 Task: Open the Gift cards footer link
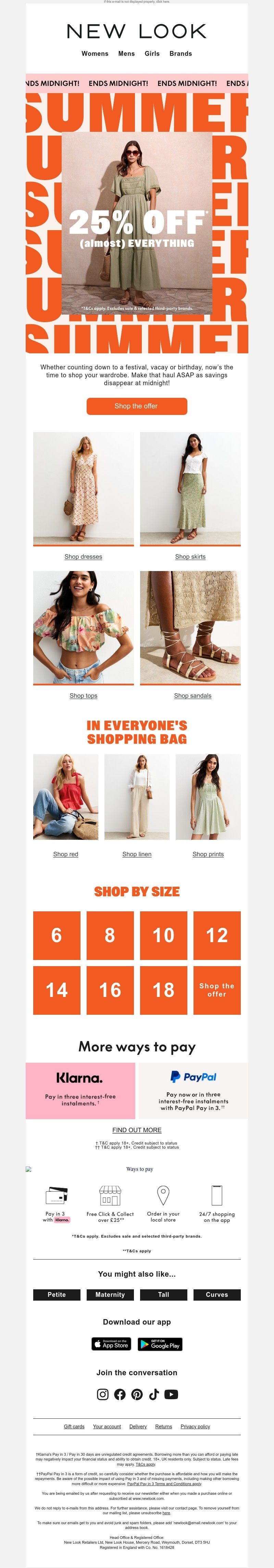74,1426
